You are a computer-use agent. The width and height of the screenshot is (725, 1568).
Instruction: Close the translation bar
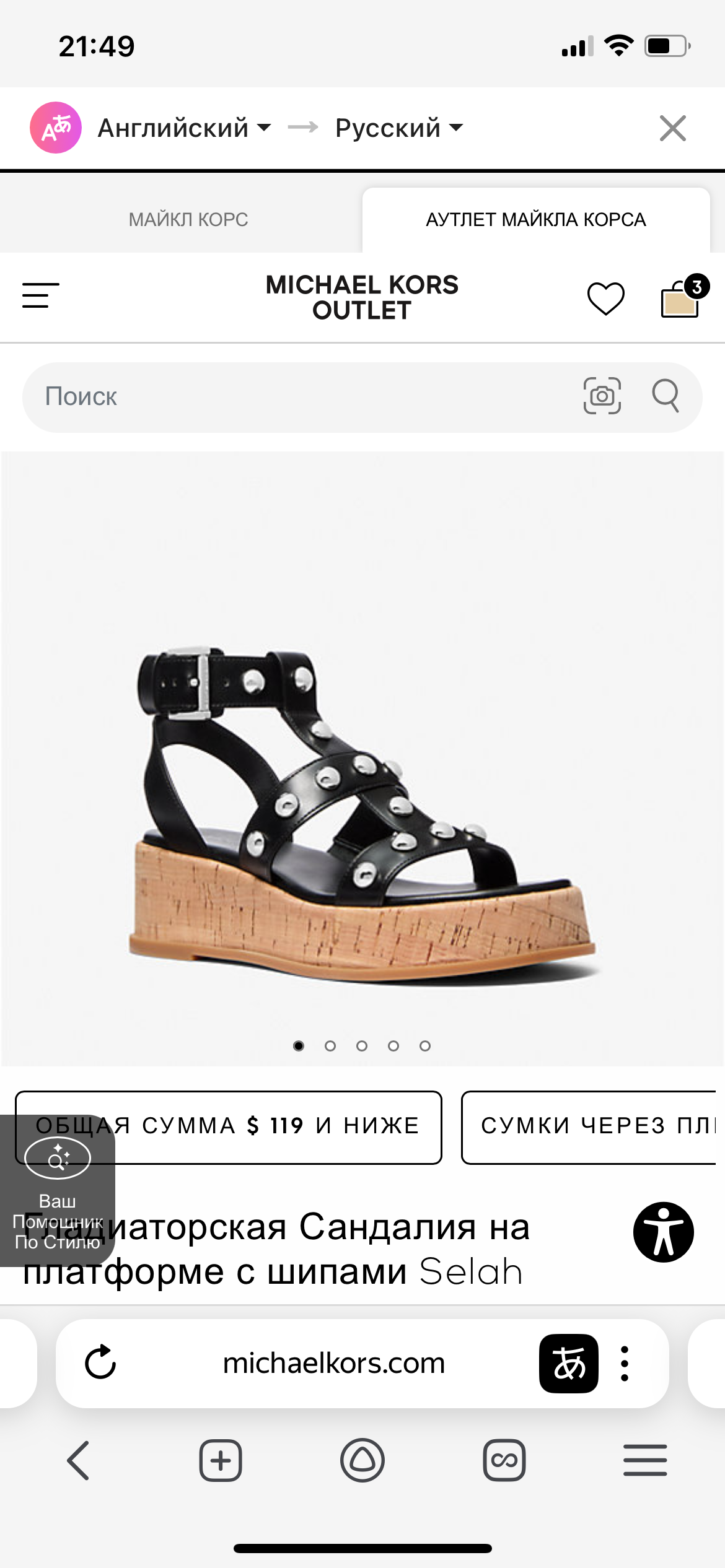click(x=672, y=128)
